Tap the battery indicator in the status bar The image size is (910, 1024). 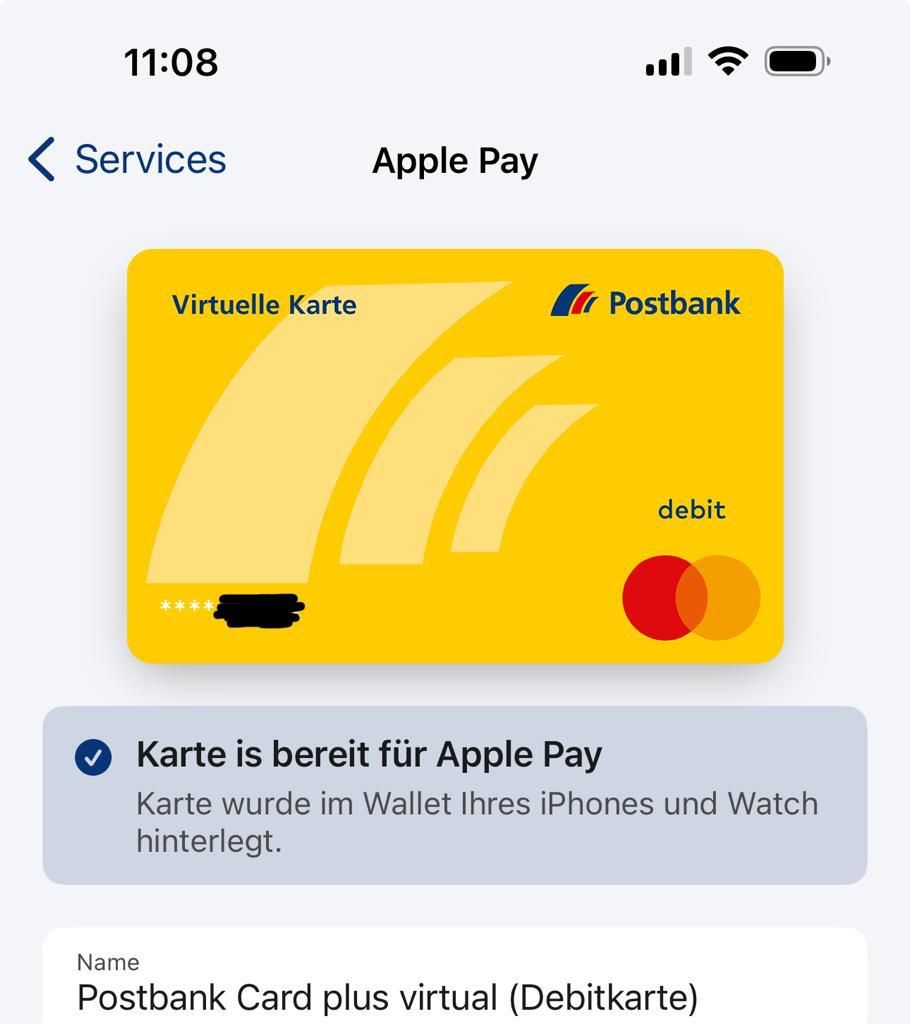tap(793, 61)
